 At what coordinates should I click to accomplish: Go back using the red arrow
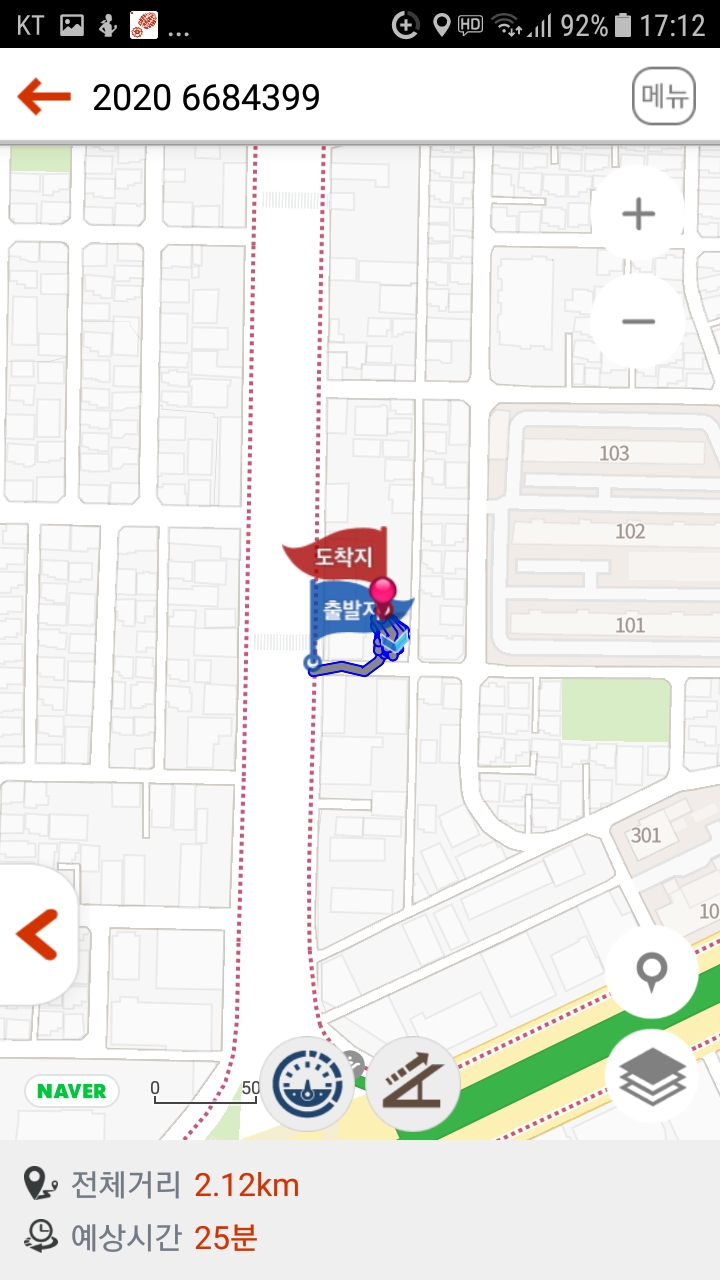click(x=44, y=97)
